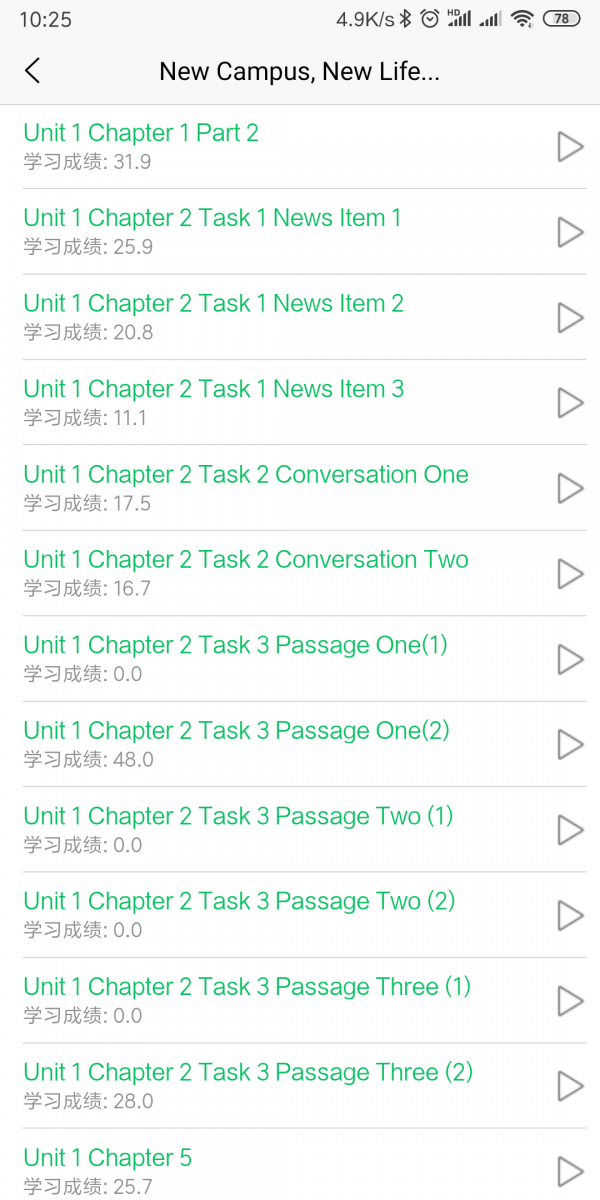Play Task 3 Passage Three (2)
The height and width of the screenshot is (1200, 600).
tap(570, 1086)
